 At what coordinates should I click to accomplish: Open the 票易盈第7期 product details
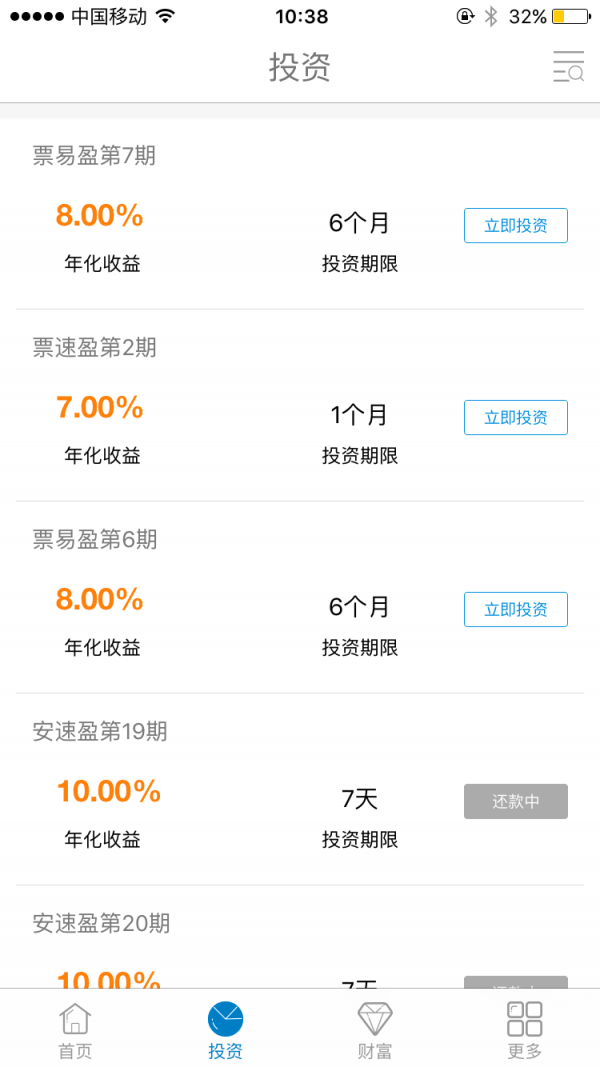[x=300, y=214]
